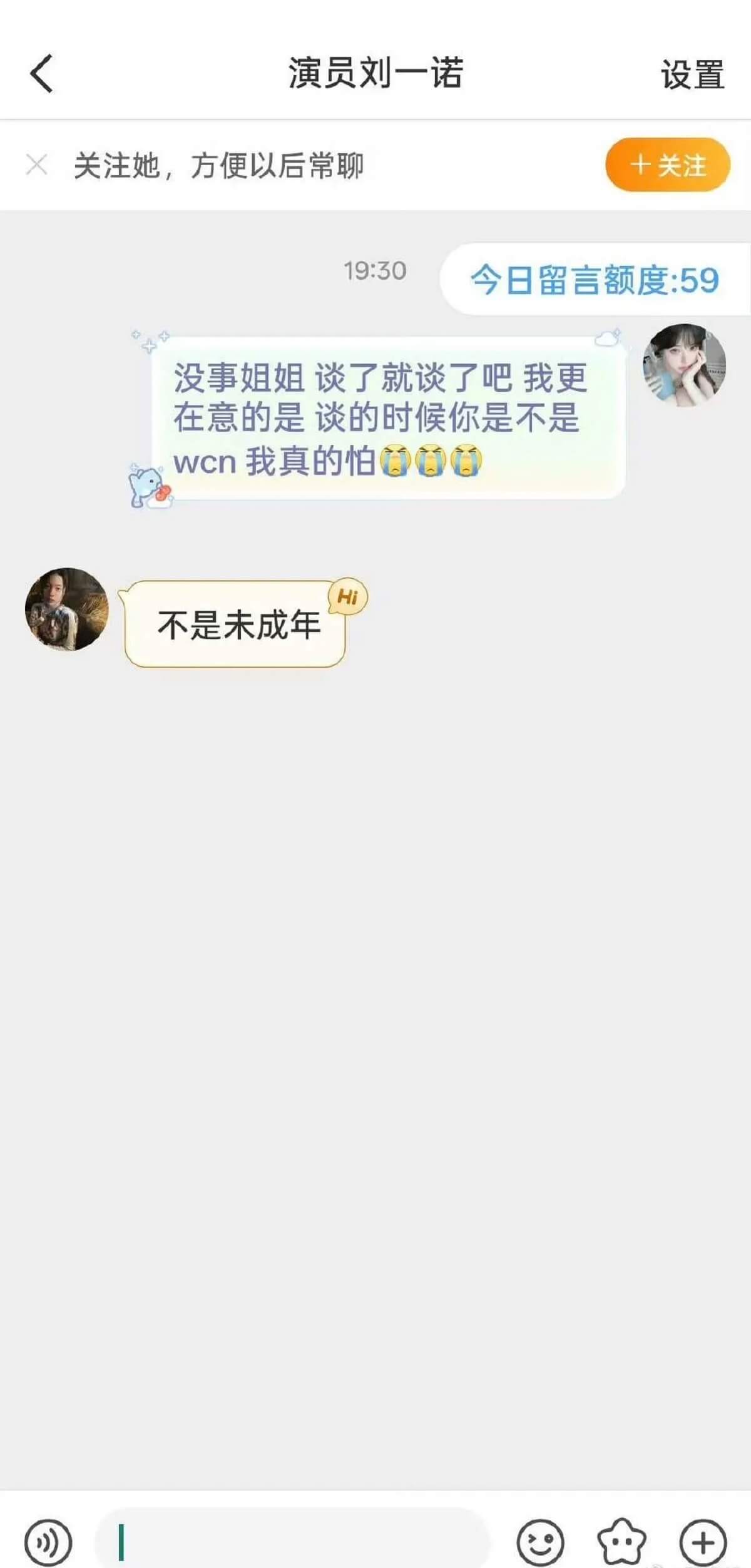Go back from the chat

[x=42, y=74]
